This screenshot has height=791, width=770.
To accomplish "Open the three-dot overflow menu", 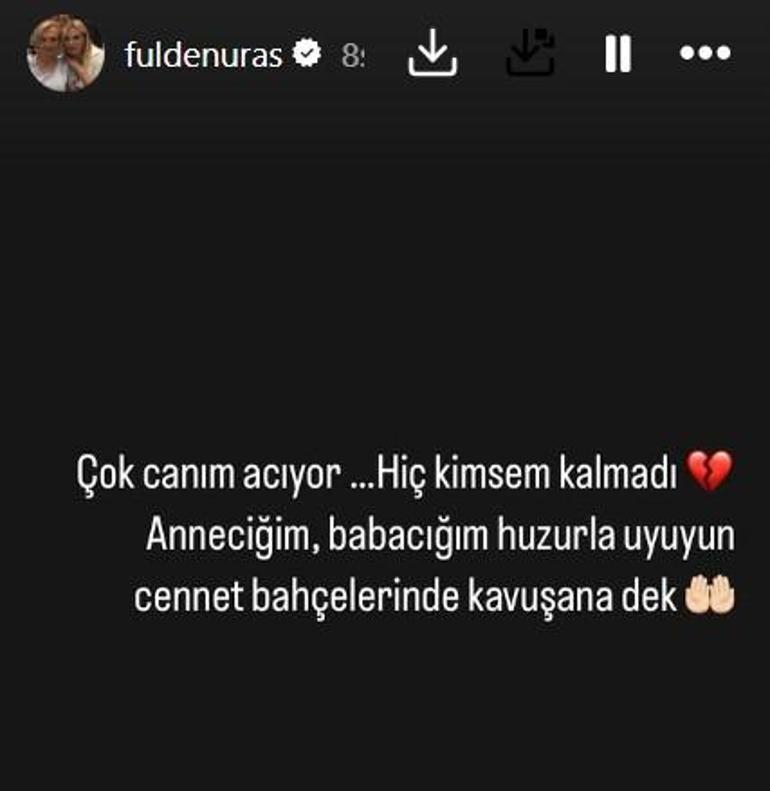I will point(706,54).
